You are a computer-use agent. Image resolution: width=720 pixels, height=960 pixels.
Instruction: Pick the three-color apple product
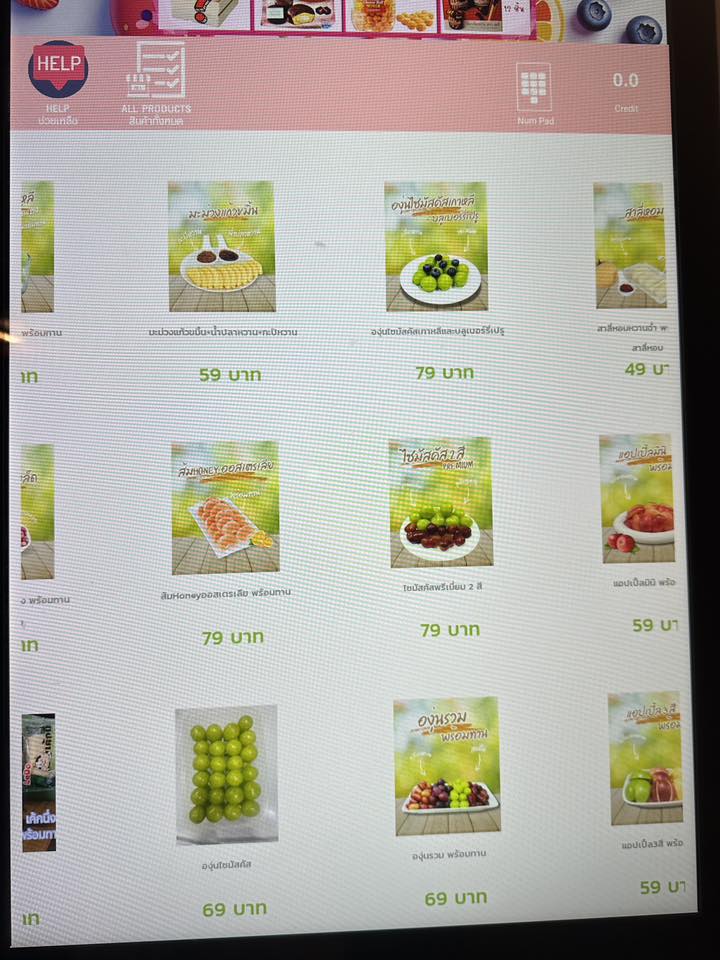tap(645, 758)
